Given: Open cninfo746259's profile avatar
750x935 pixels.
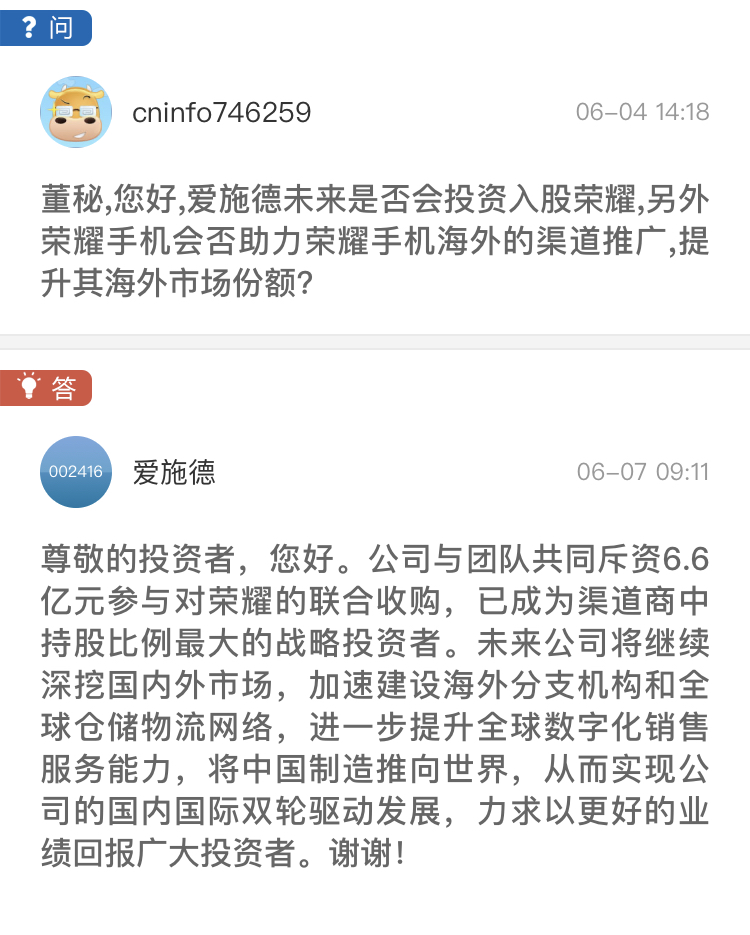Looking at the screenshot, I should tap(76, 112).
